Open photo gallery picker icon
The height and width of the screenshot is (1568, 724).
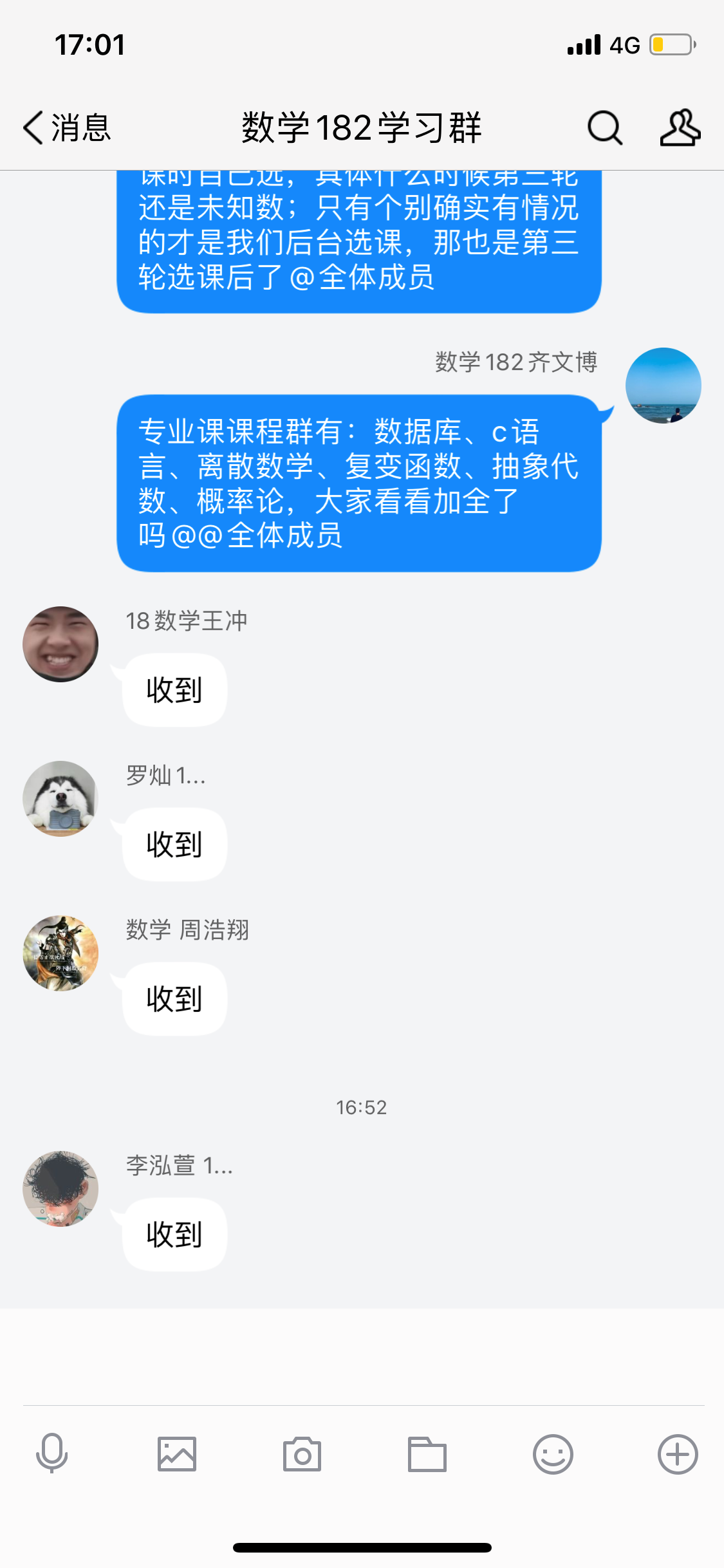(x=177, y=1454)
